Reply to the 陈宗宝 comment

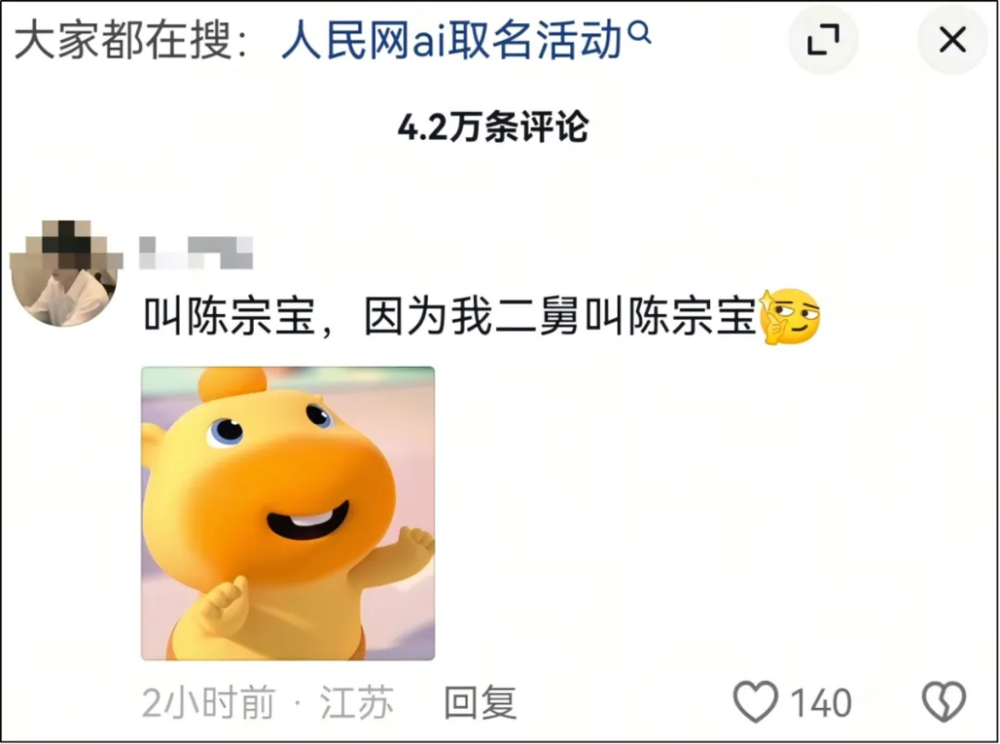pos(479,703)
